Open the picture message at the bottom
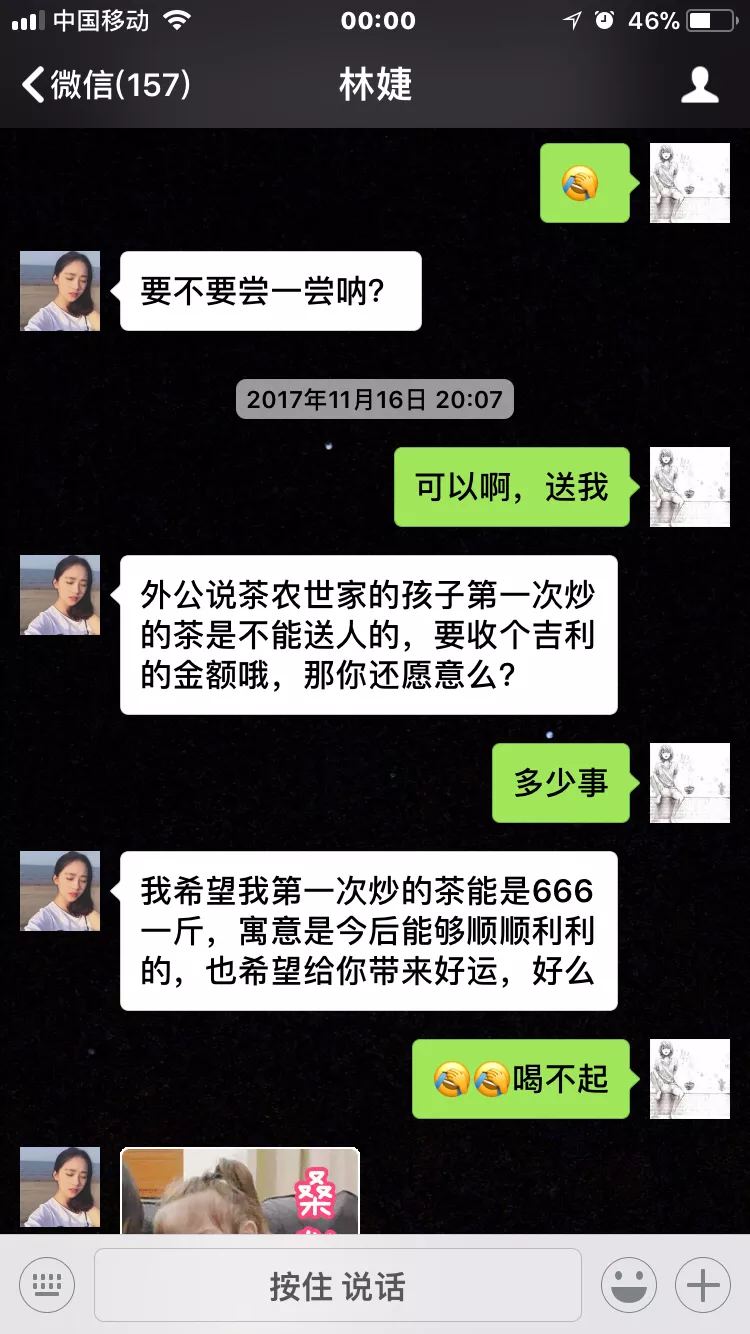The height and width of the screenshot is (1334, 750). tap(240, 1190)
